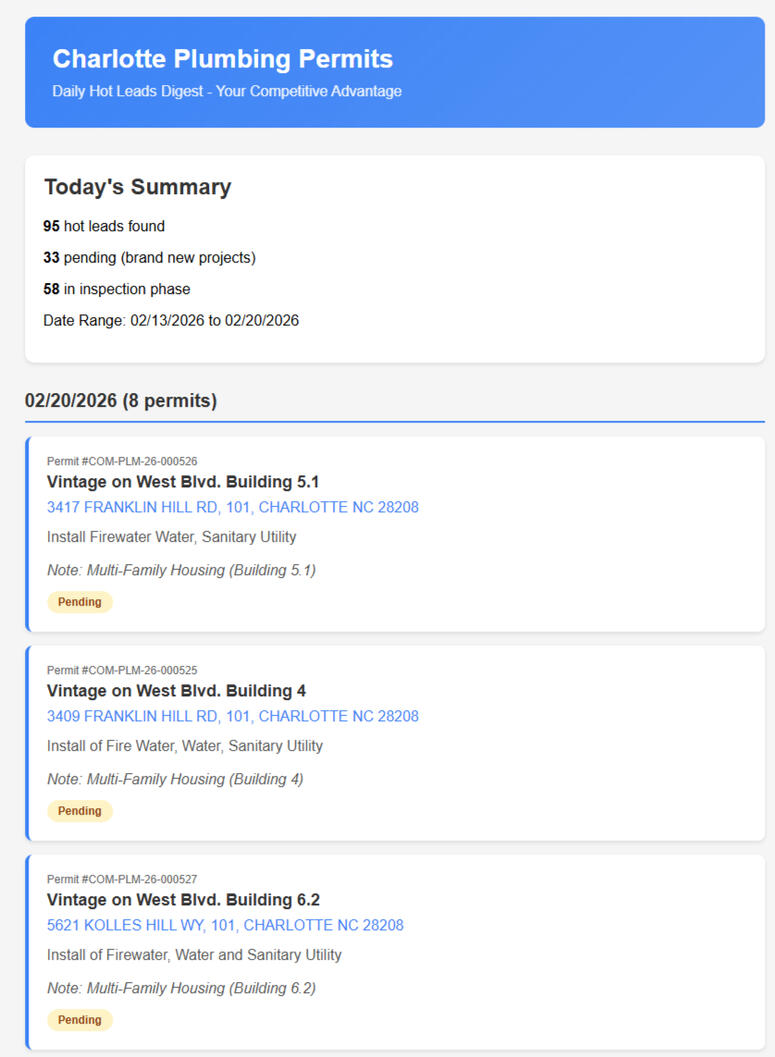Open the 3409 Franklin Hill Rd address link
The height and width of the screenshot is (1057, 775).
(232, 716)
